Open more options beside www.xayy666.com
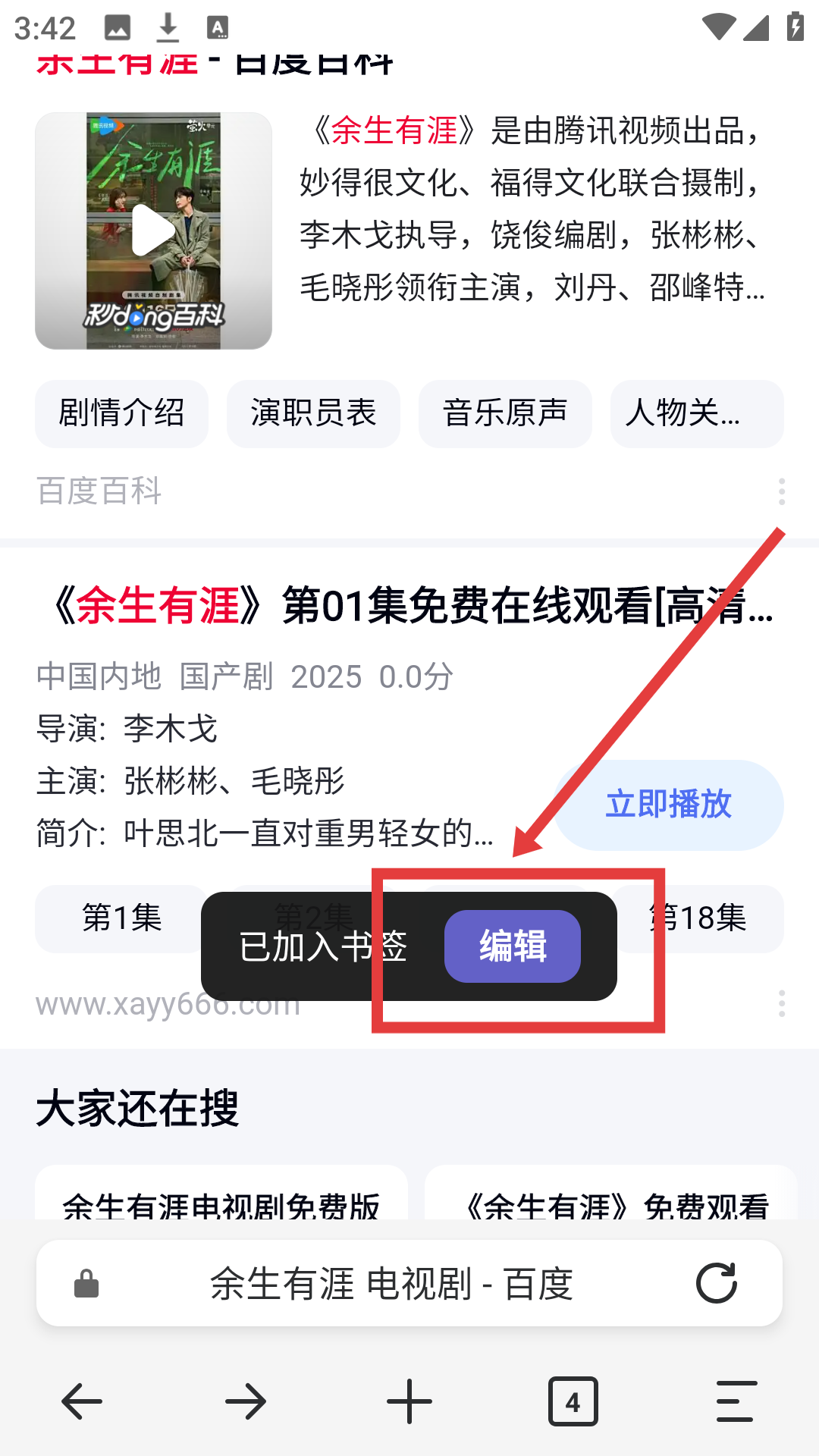Screen dimensions: 819x1456 (781, 1003)
